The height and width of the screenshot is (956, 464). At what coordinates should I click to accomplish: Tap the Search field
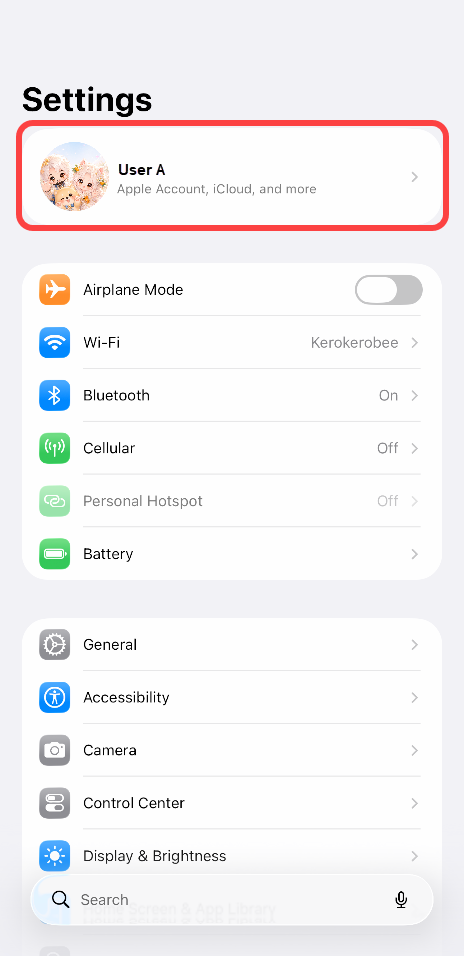(232, 899)
